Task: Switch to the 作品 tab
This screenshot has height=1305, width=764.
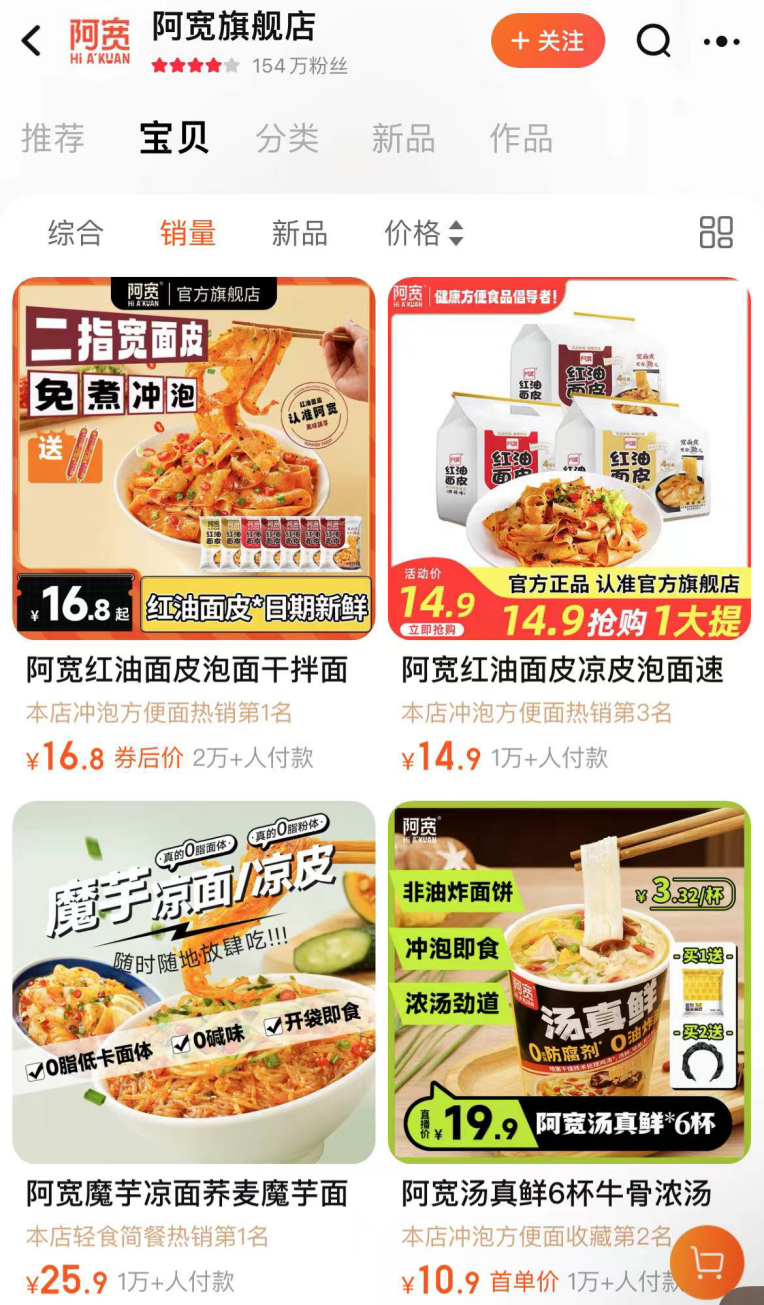Action: [x=520, y=138]
